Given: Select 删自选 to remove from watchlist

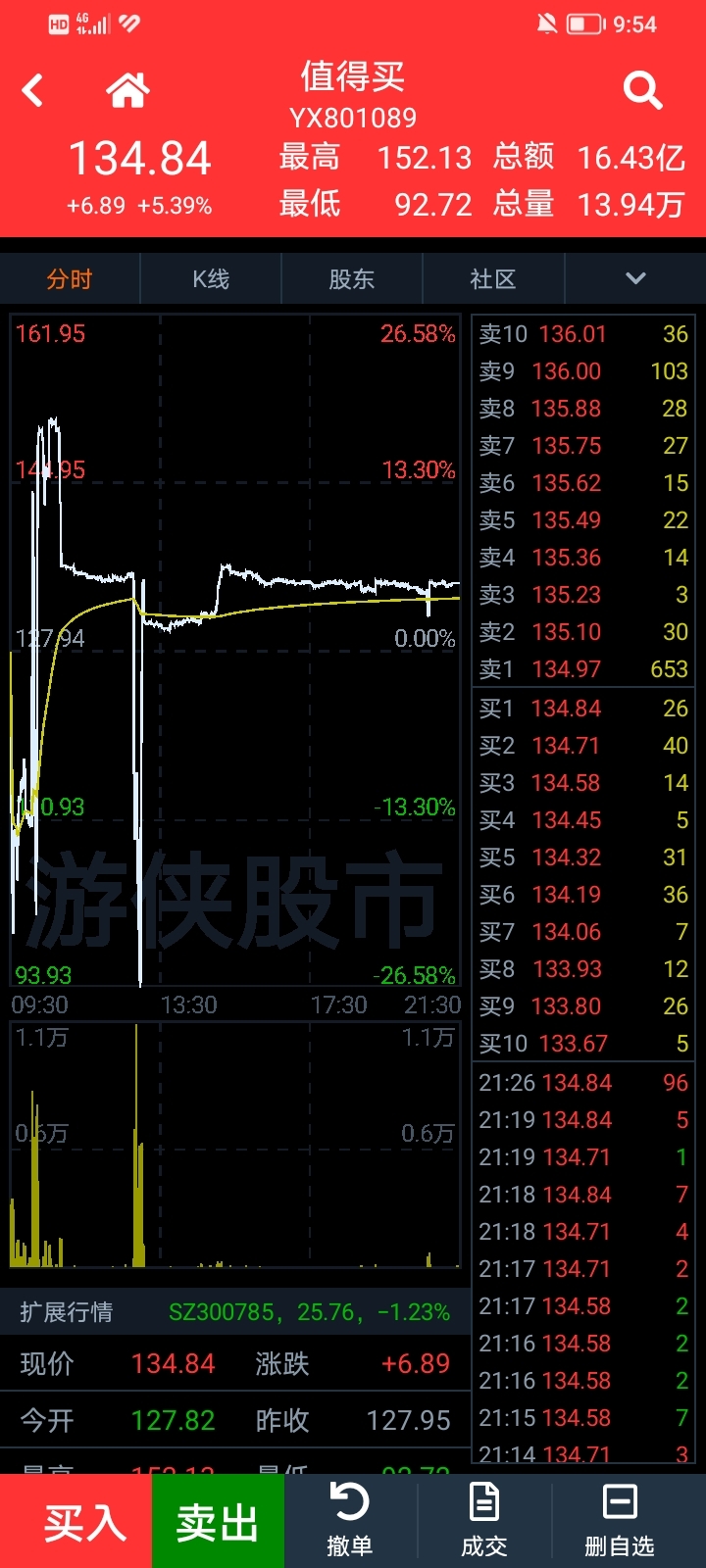Looking at the screenshot, I should pos(620,1521).
